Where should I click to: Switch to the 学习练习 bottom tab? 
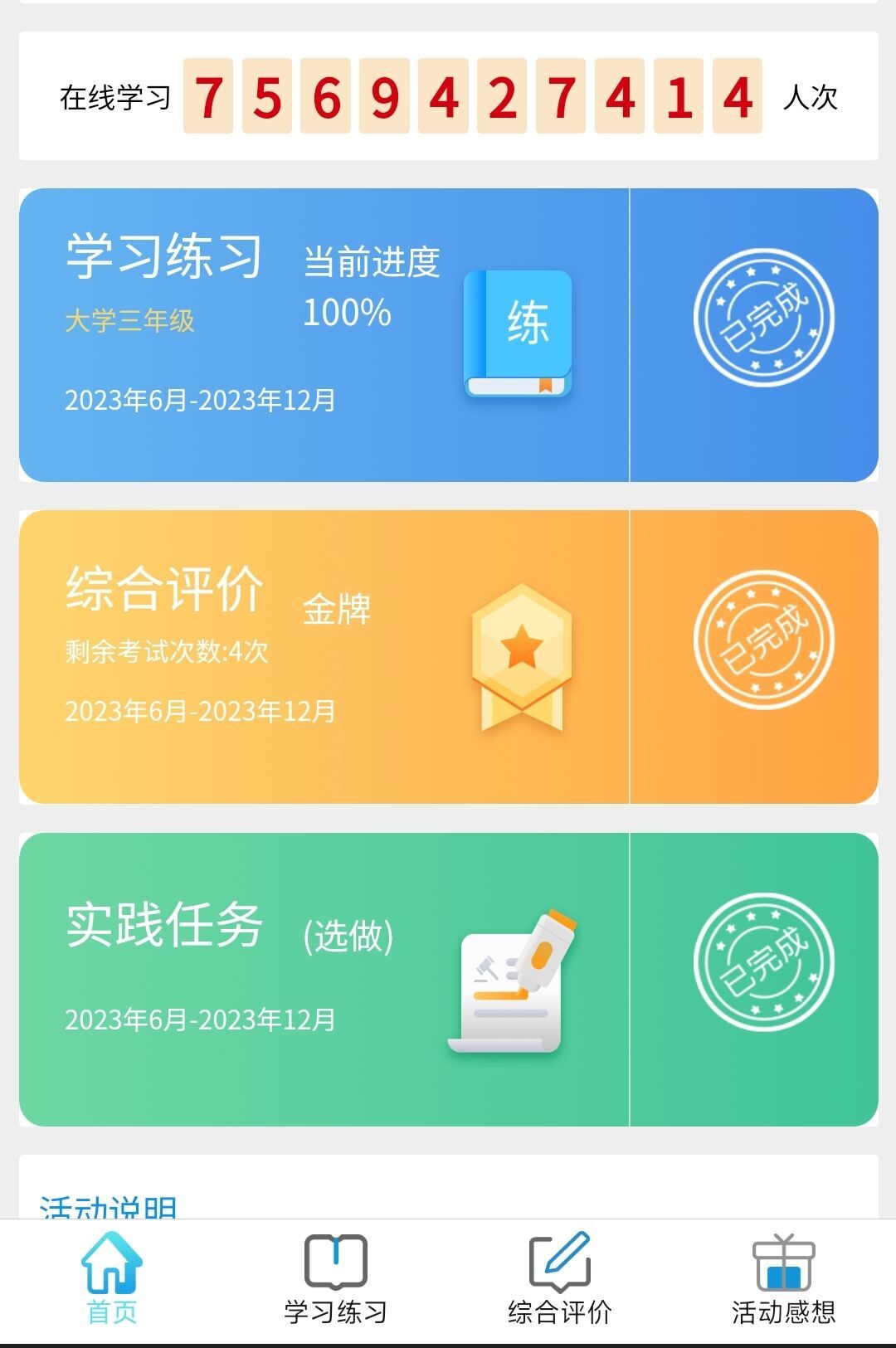point(336,1278)
